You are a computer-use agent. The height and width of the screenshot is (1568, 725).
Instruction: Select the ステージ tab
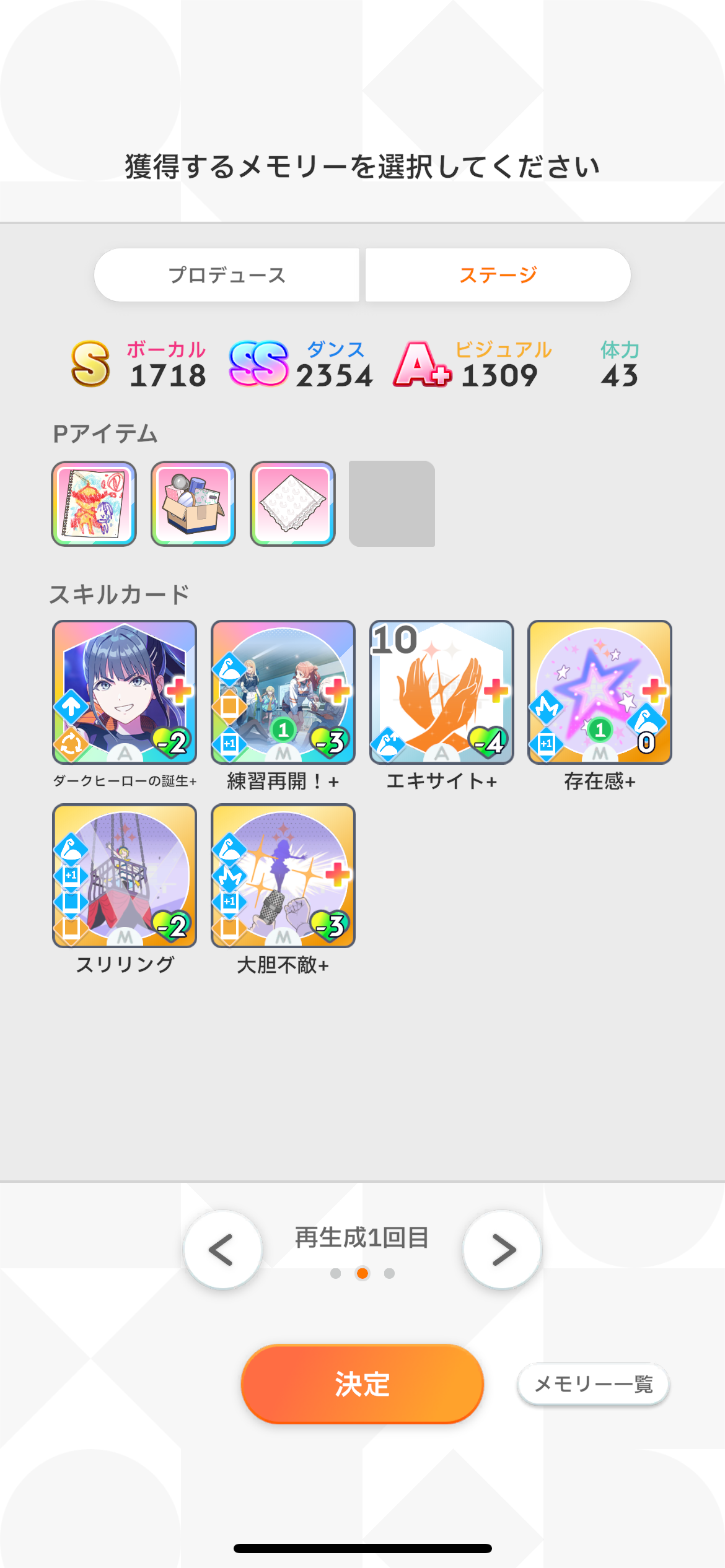(498, 275)
